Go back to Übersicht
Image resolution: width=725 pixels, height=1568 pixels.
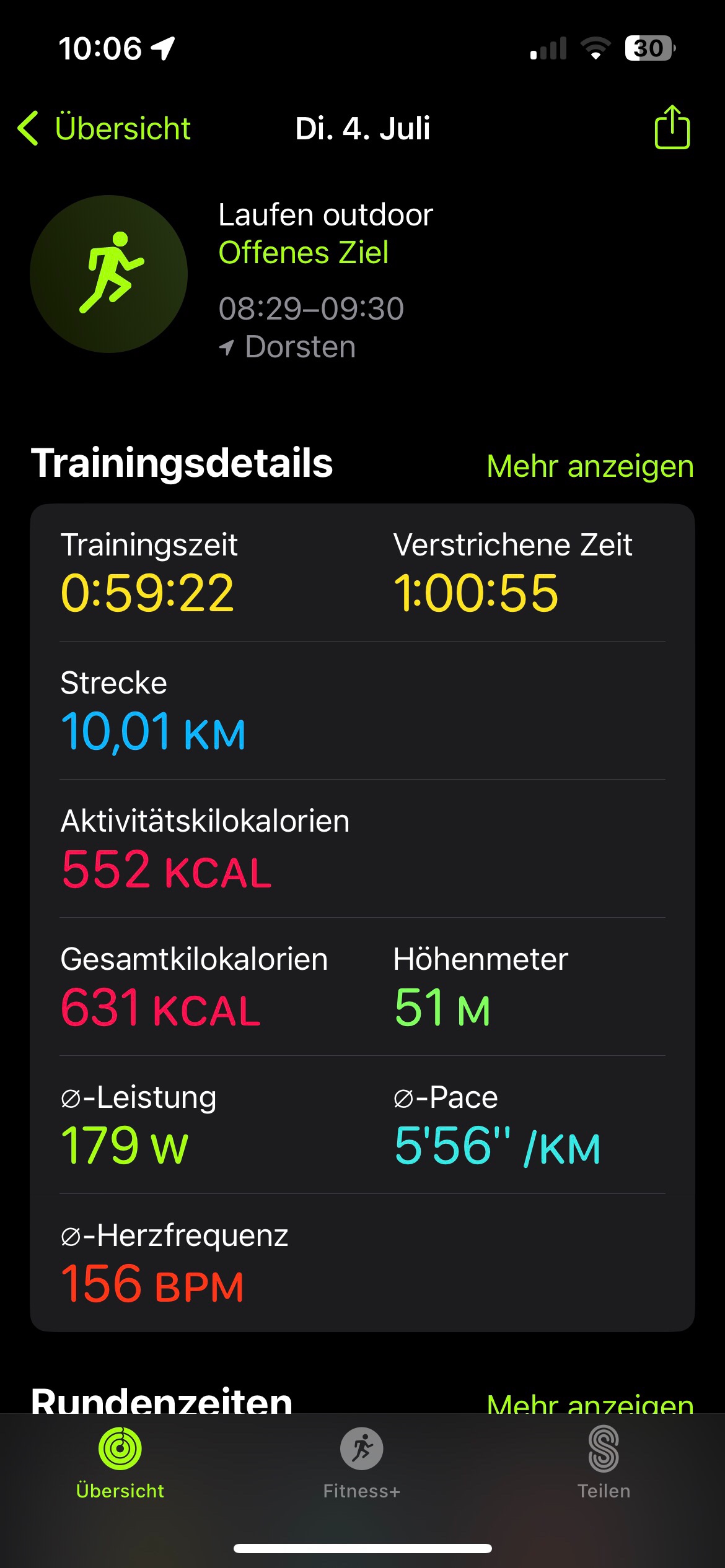click(x=104, y=128)
